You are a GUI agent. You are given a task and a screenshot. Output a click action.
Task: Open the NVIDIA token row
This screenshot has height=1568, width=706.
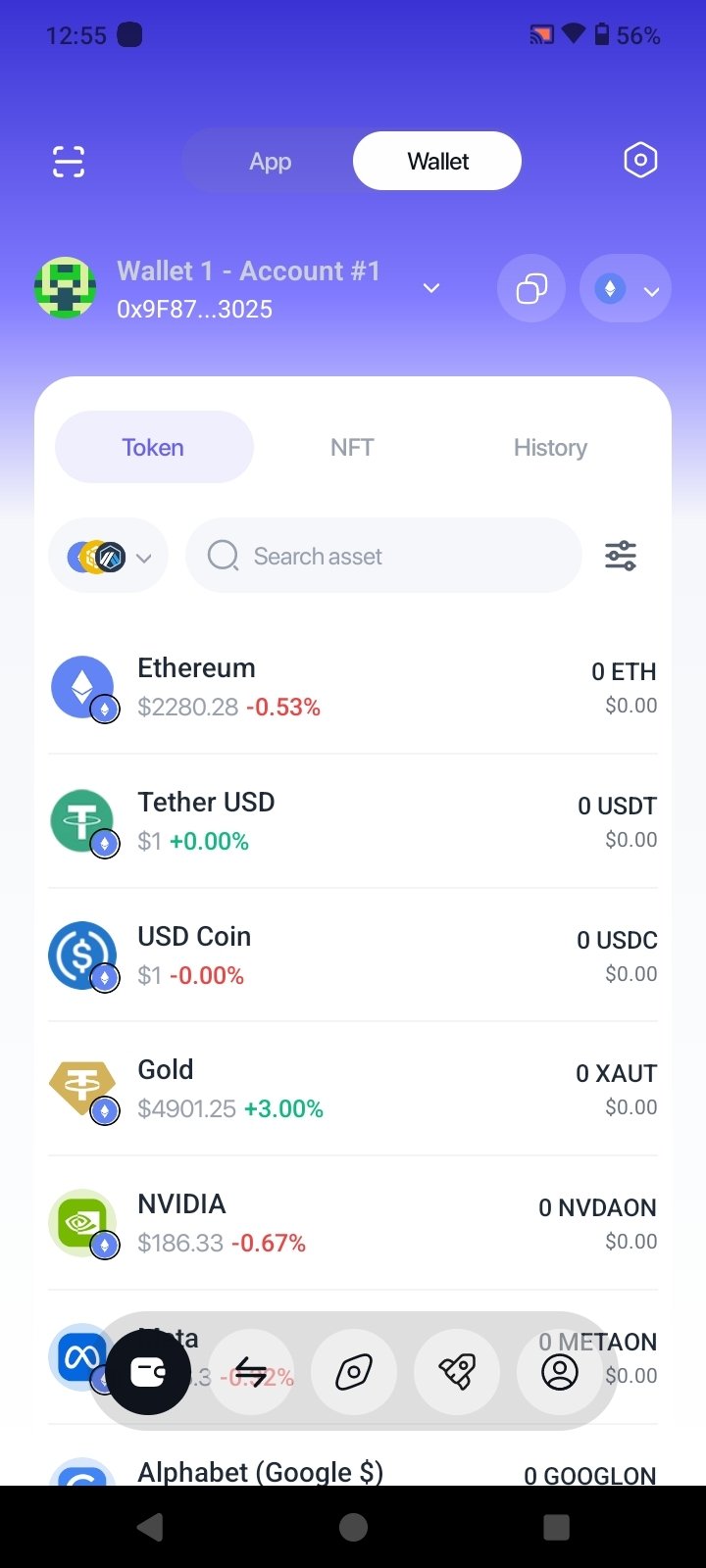[353, 1223]
